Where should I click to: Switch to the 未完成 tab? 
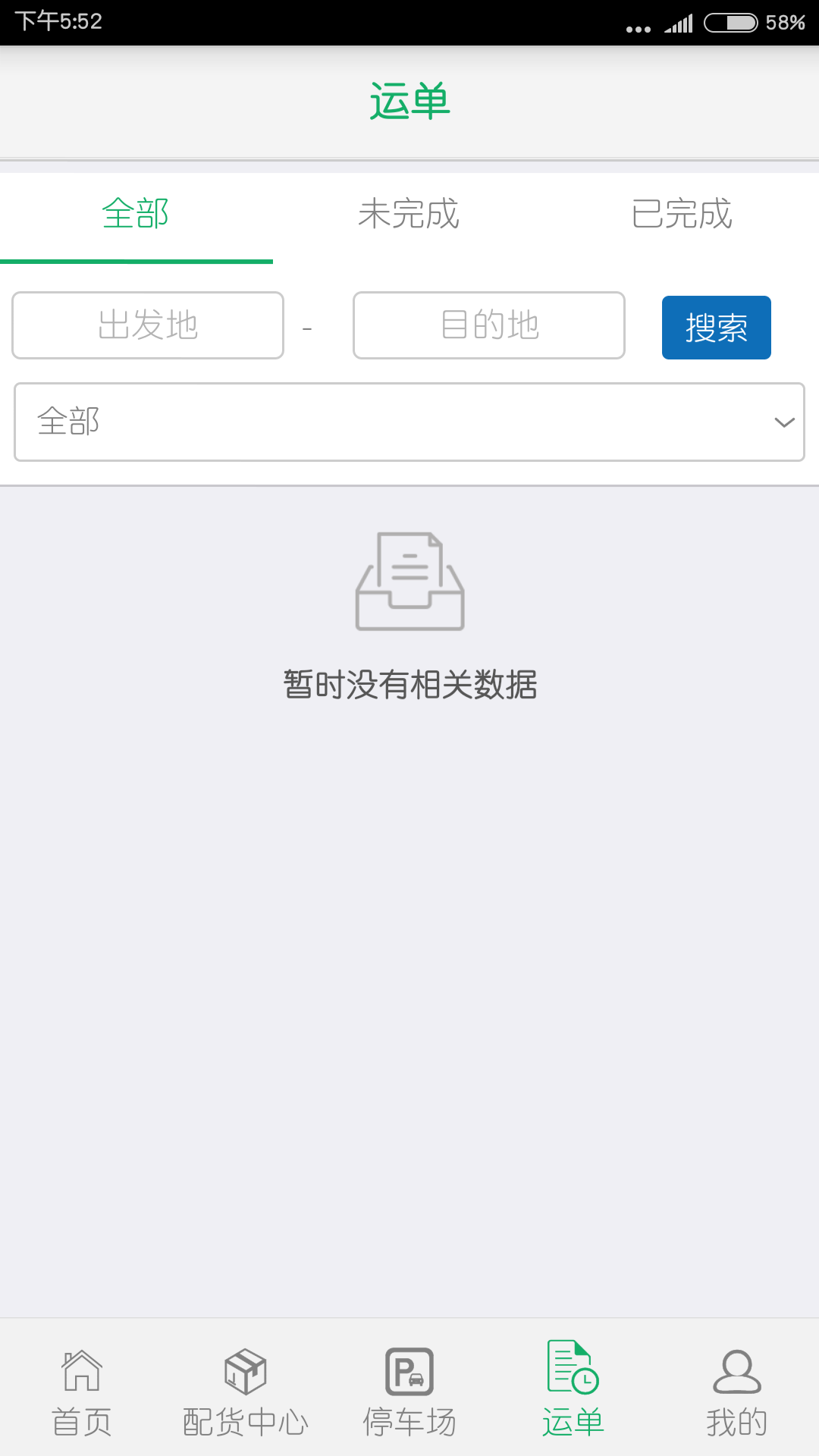(x=409, y=215)
